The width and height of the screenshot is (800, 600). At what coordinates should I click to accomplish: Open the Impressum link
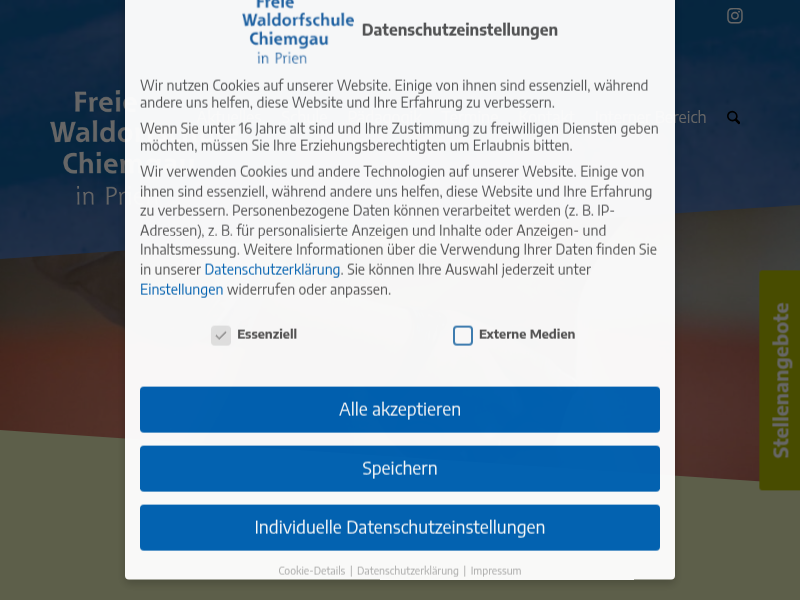[495, 571]
